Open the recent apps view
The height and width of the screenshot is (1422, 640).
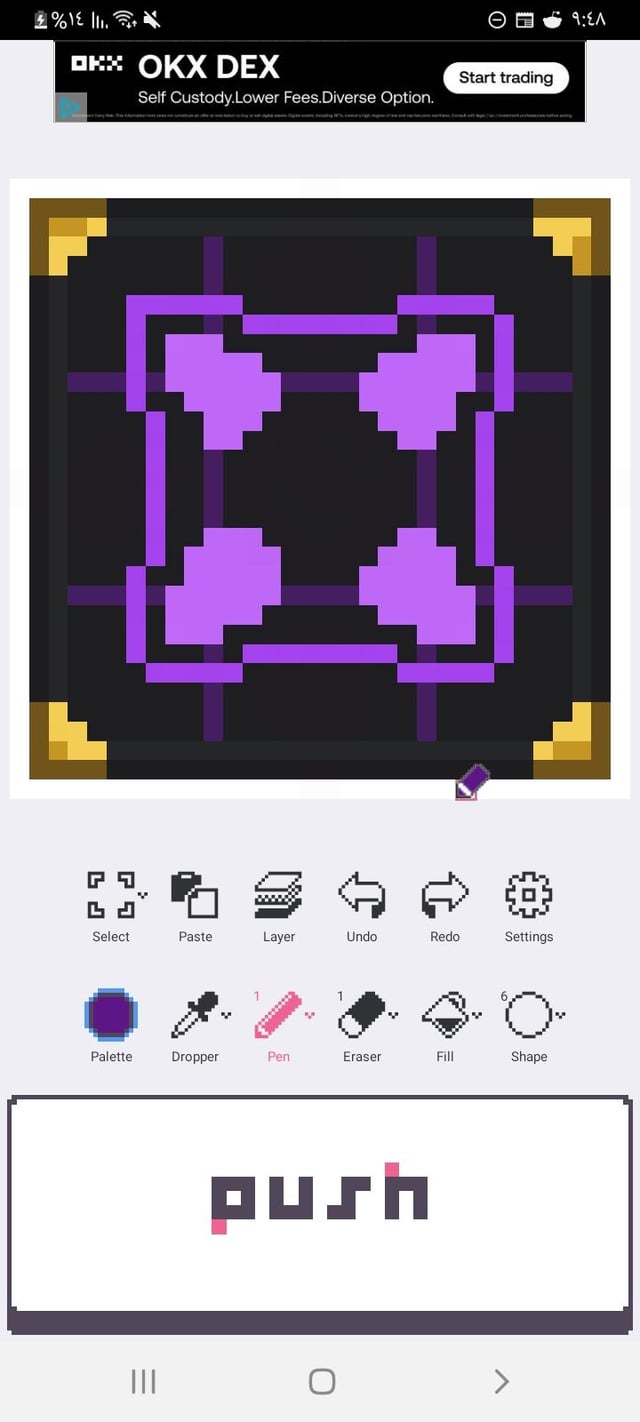click(x=143, y=1381)
